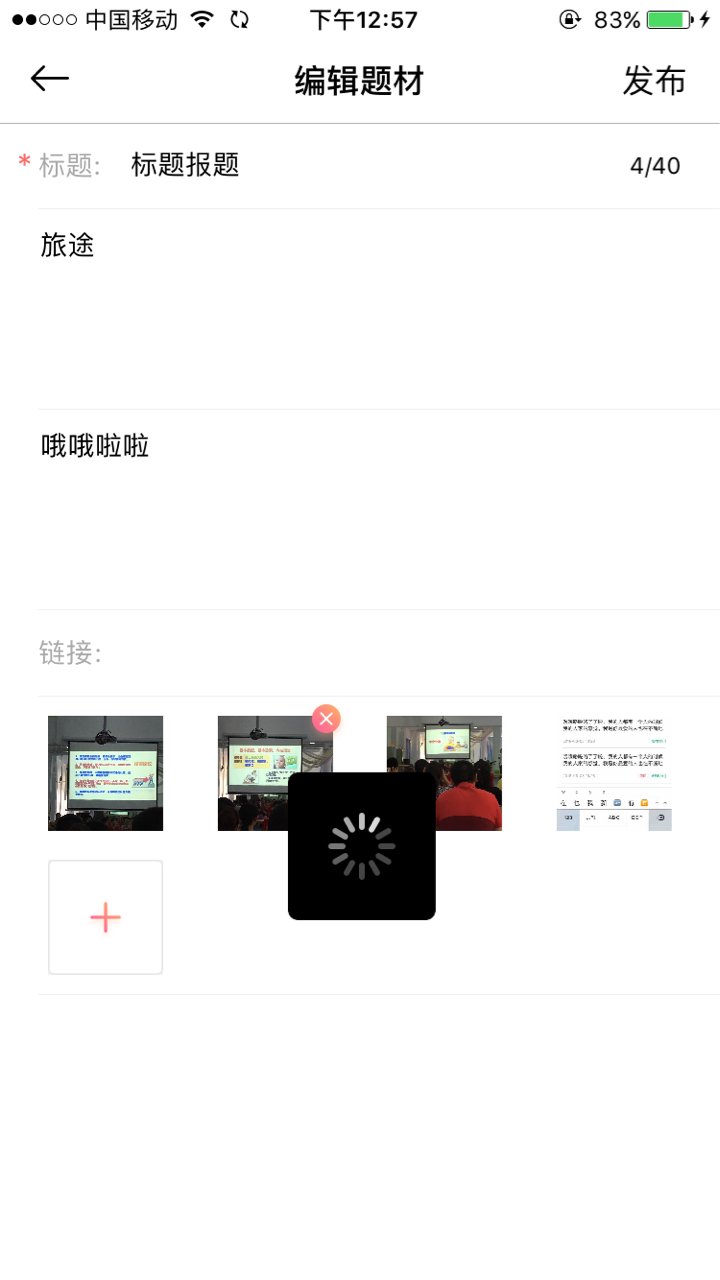
Task: Tap 发布 to publish the topic
Action: [x=654, y=81]
